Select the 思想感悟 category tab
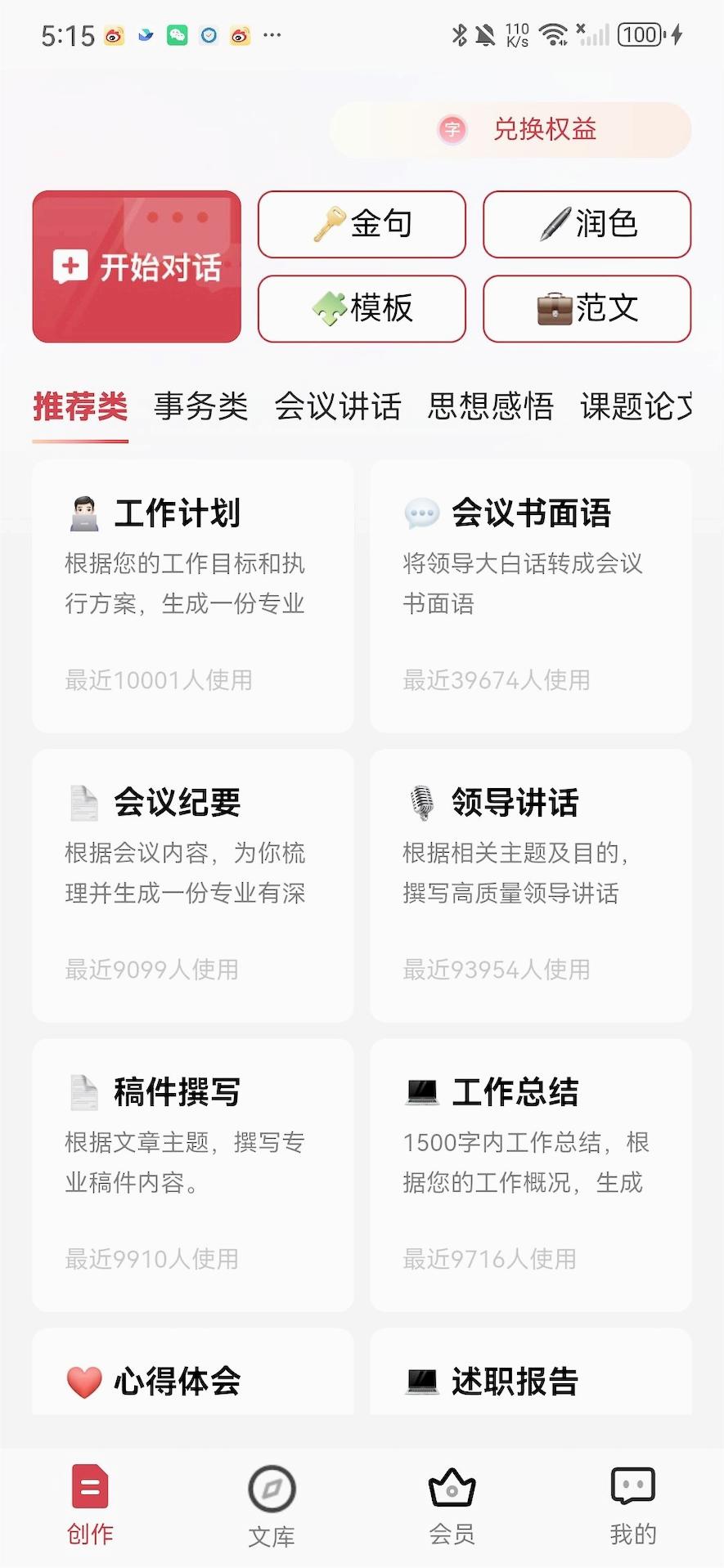 coord(490,406)
